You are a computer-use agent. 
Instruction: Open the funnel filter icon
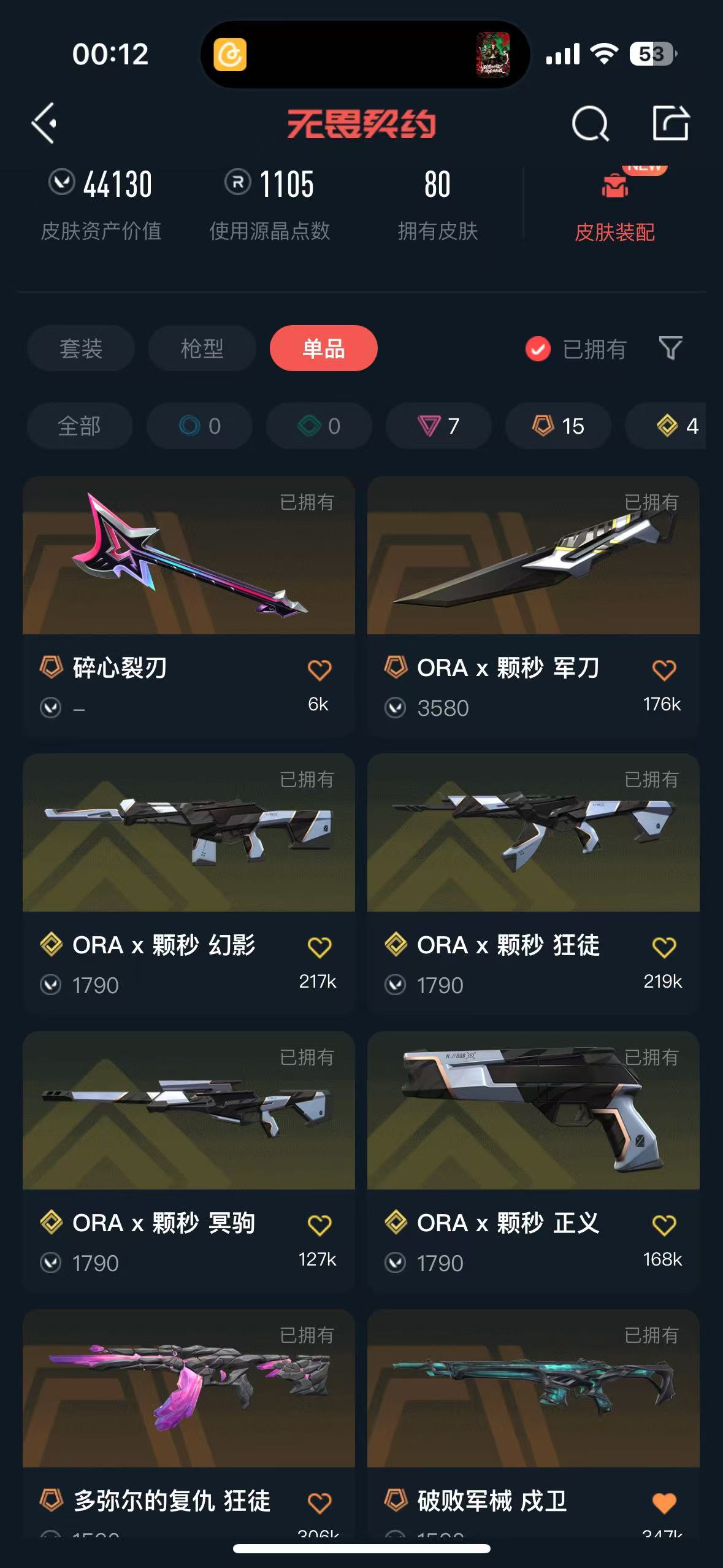tap(670, 348)
